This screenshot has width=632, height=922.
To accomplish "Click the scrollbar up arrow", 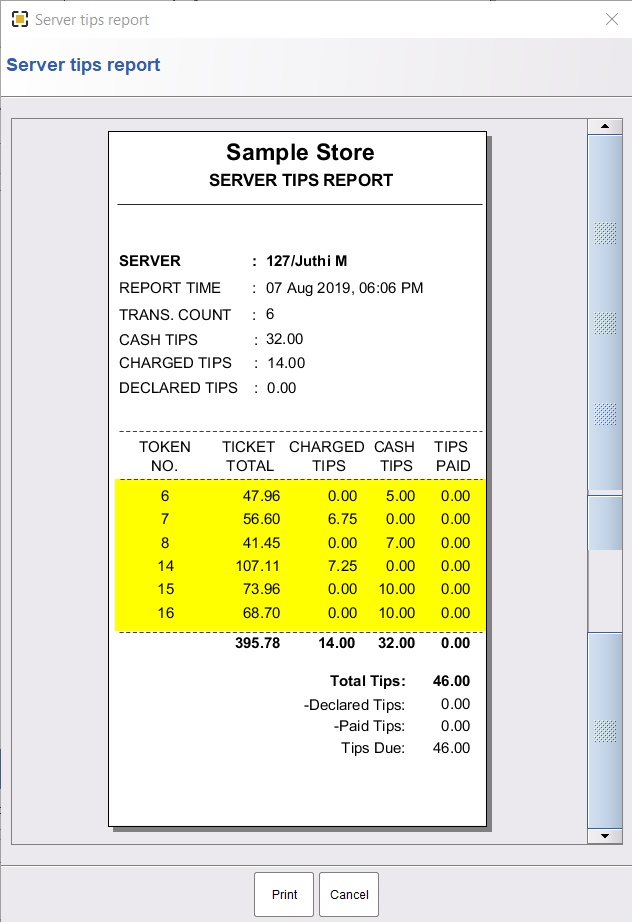I will 604,126.
